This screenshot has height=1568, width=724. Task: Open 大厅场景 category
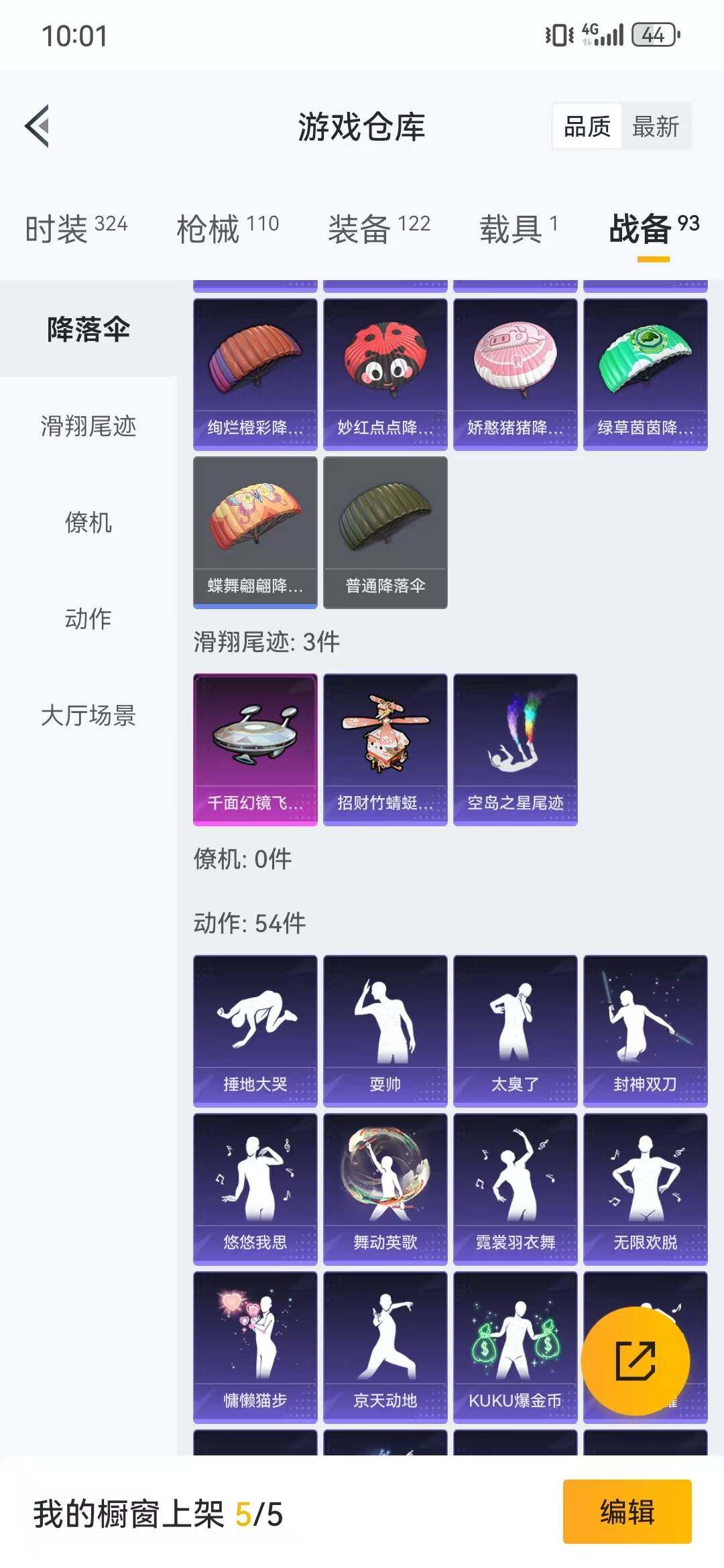tap(87, 717)
